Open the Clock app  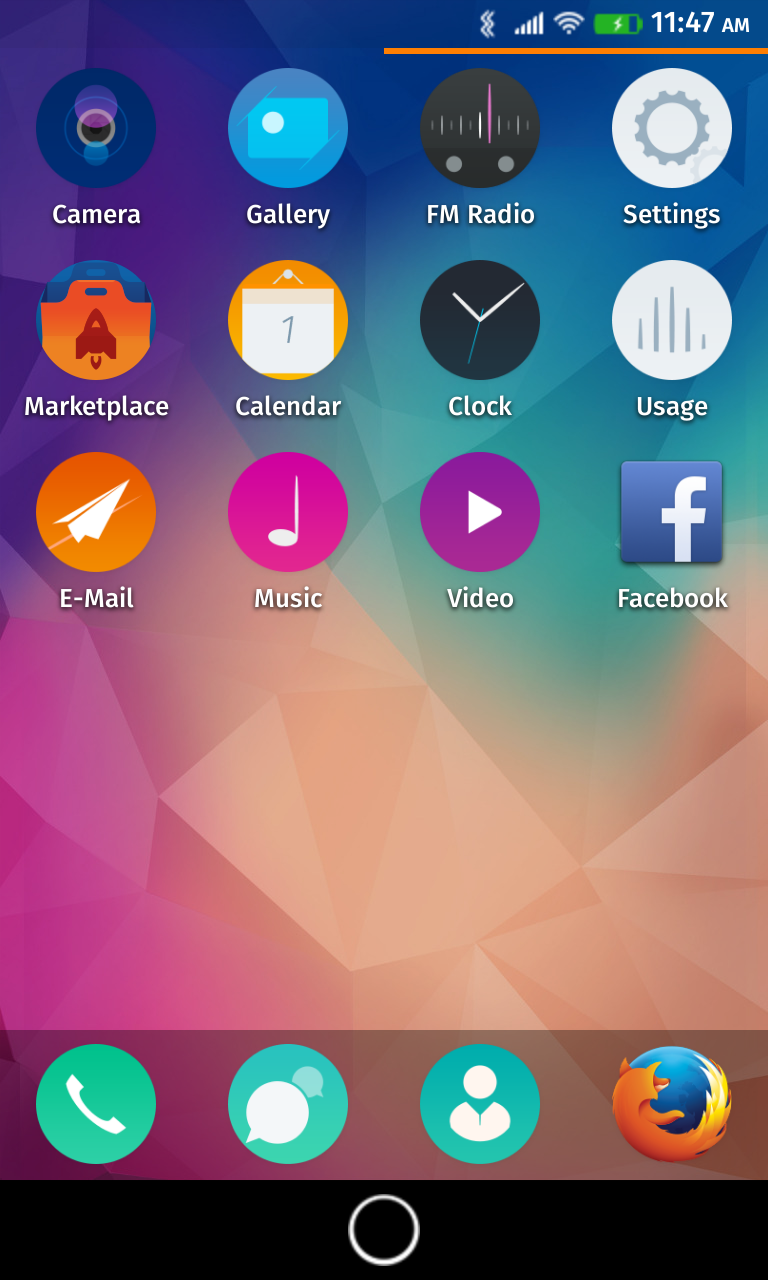coord(480,320)
